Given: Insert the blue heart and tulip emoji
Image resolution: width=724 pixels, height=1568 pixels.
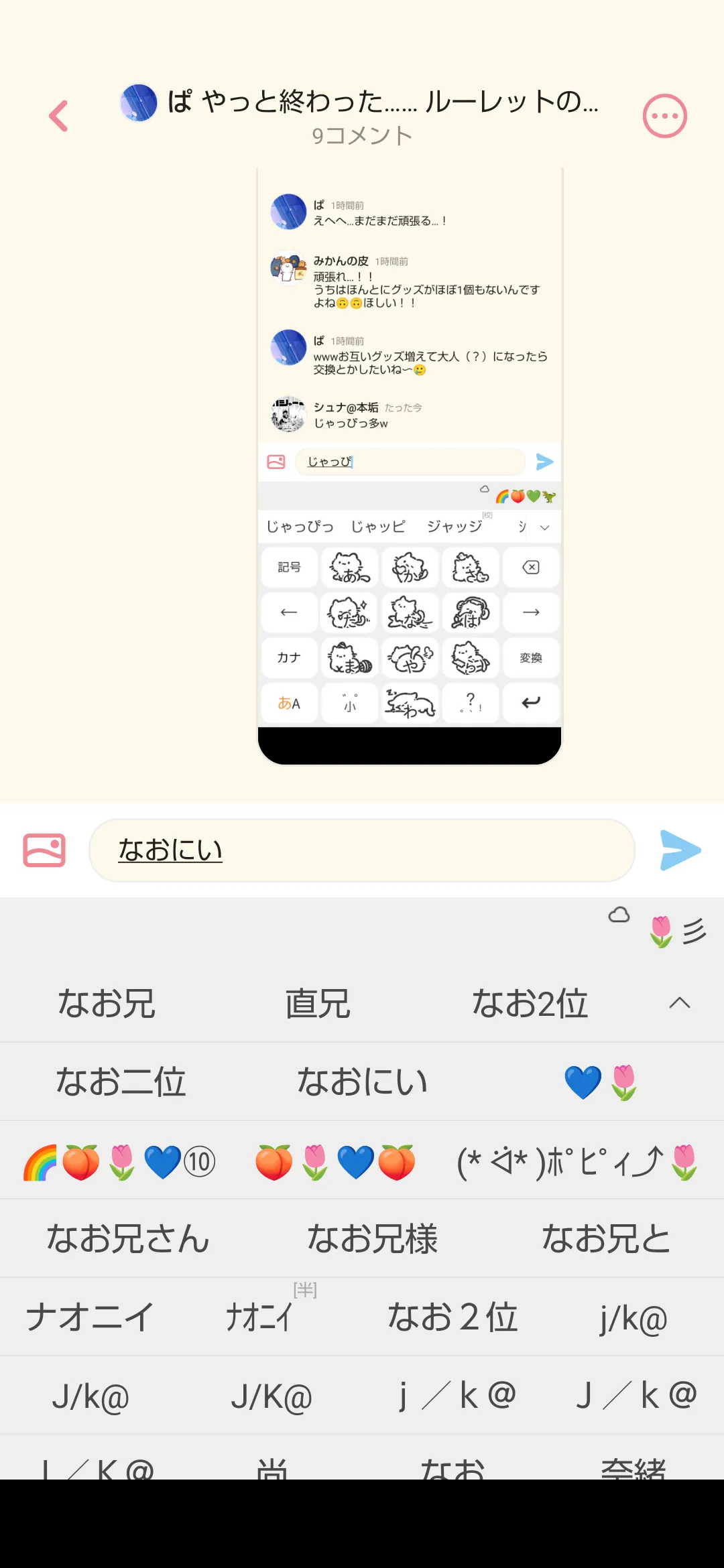Looking at the screenshot, I should 601,1082.
